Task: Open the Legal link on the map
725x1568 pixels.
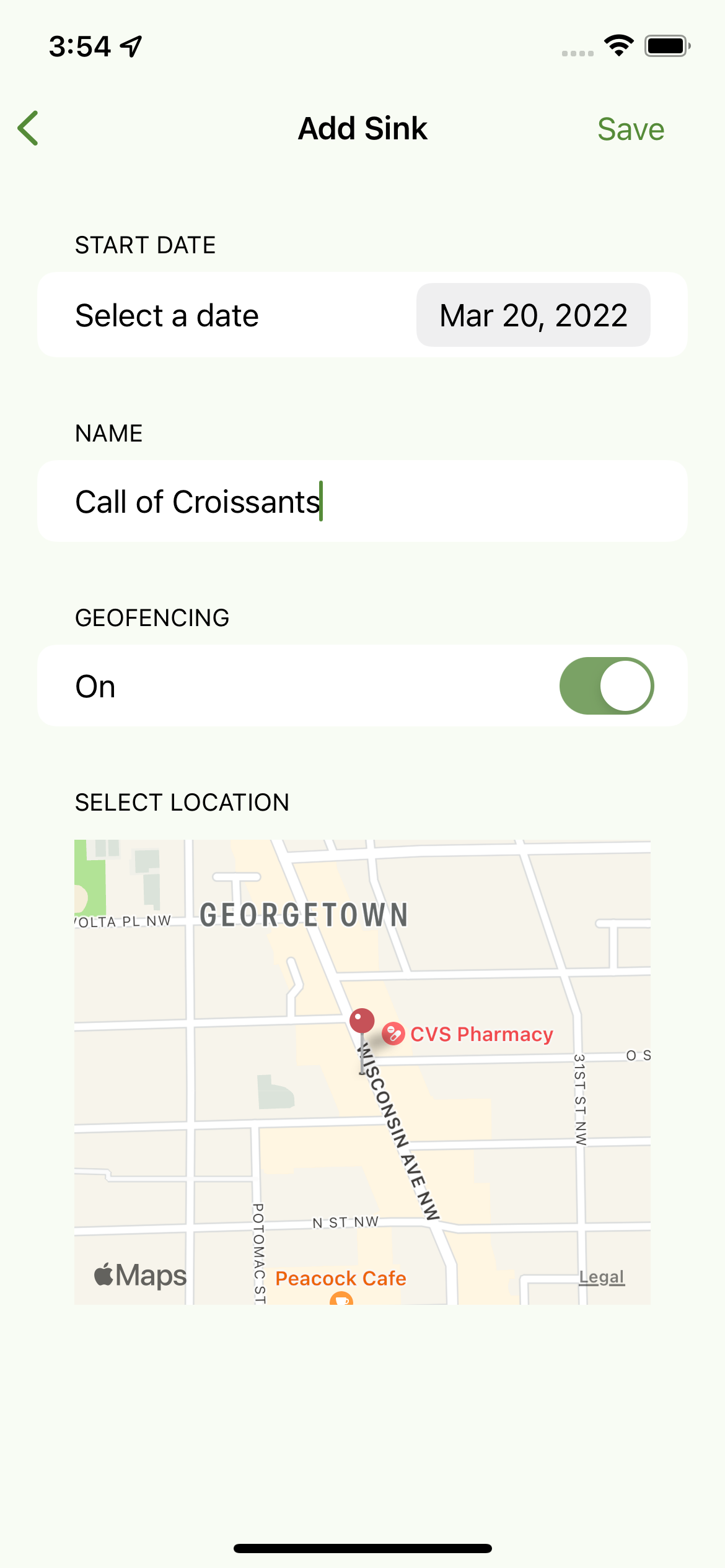Action: click(x=602, y=1277)
